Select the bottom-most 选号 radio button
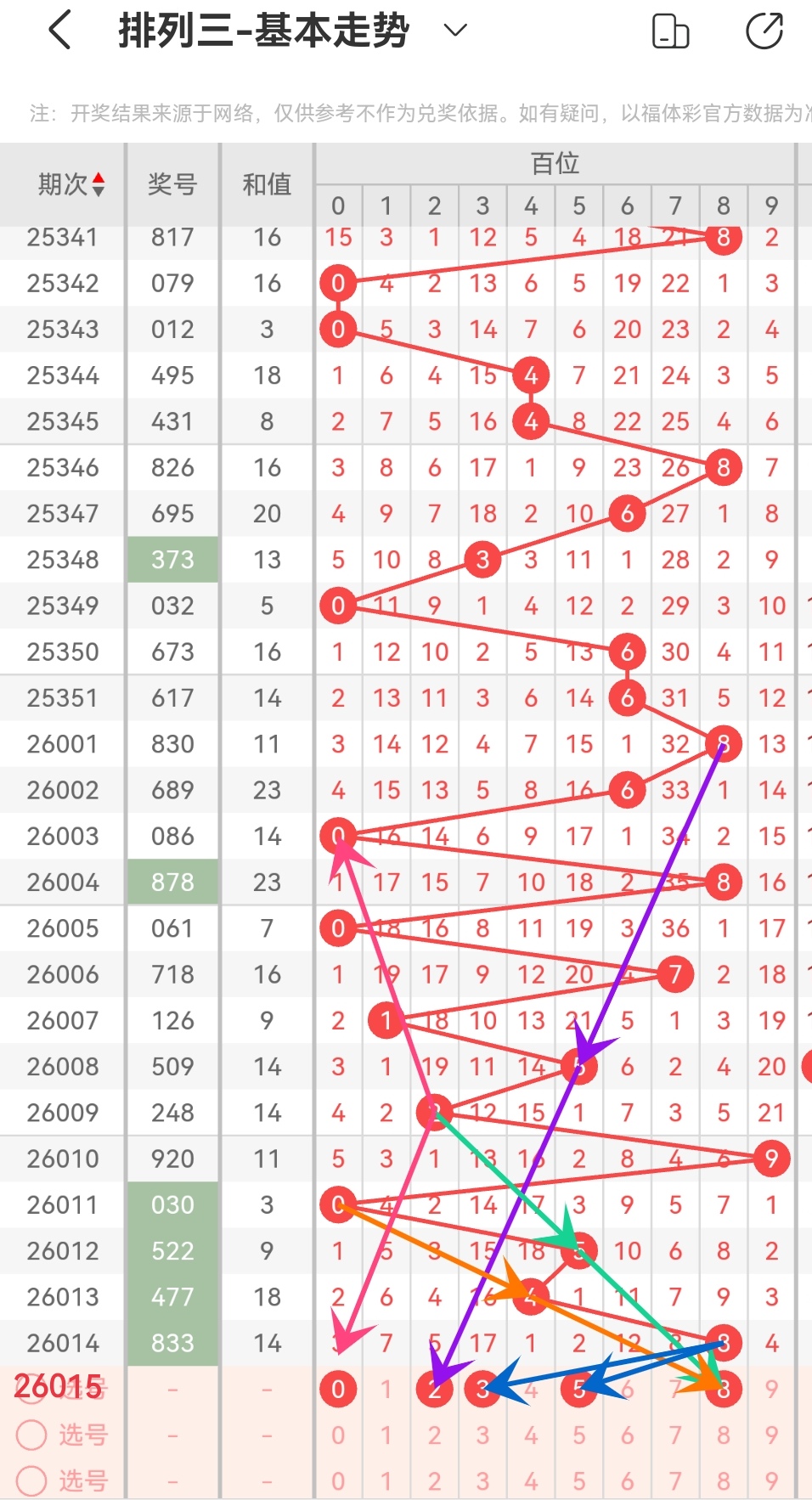This screenshot has width=812, height=1500. tap(31, 1480)
